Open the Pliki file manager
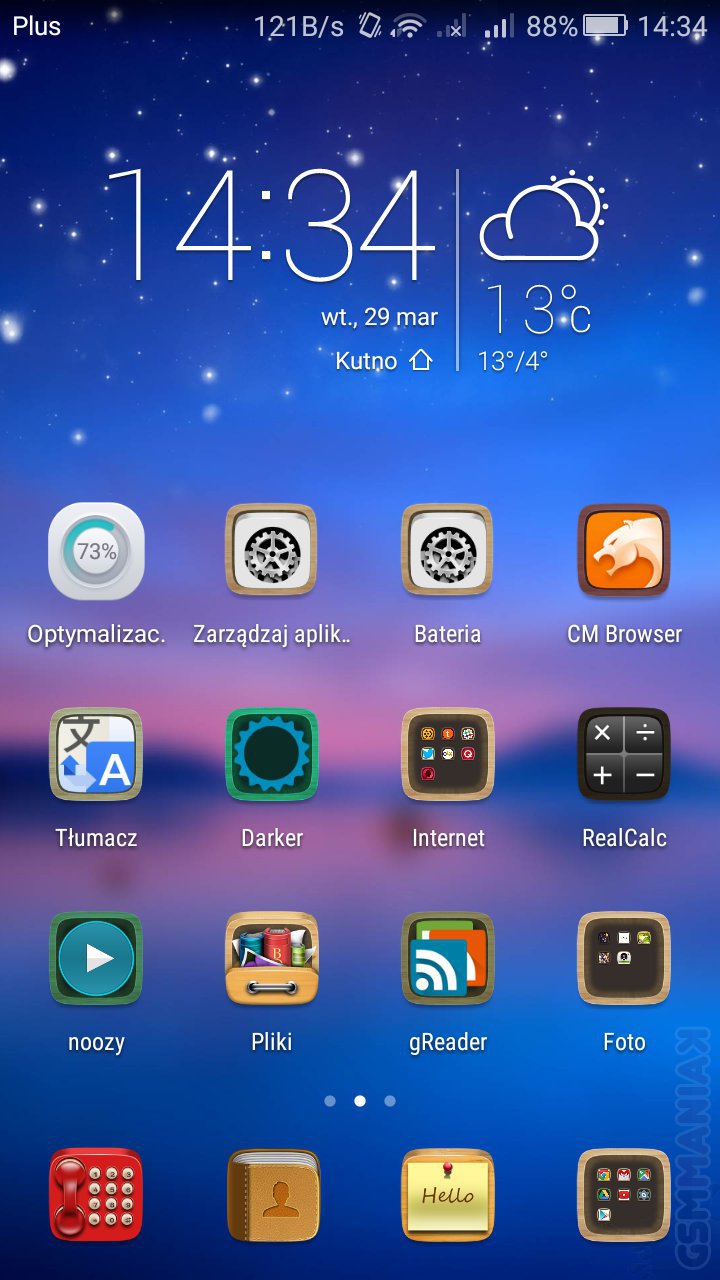720x1280 pixels. [x=272, y=959]
